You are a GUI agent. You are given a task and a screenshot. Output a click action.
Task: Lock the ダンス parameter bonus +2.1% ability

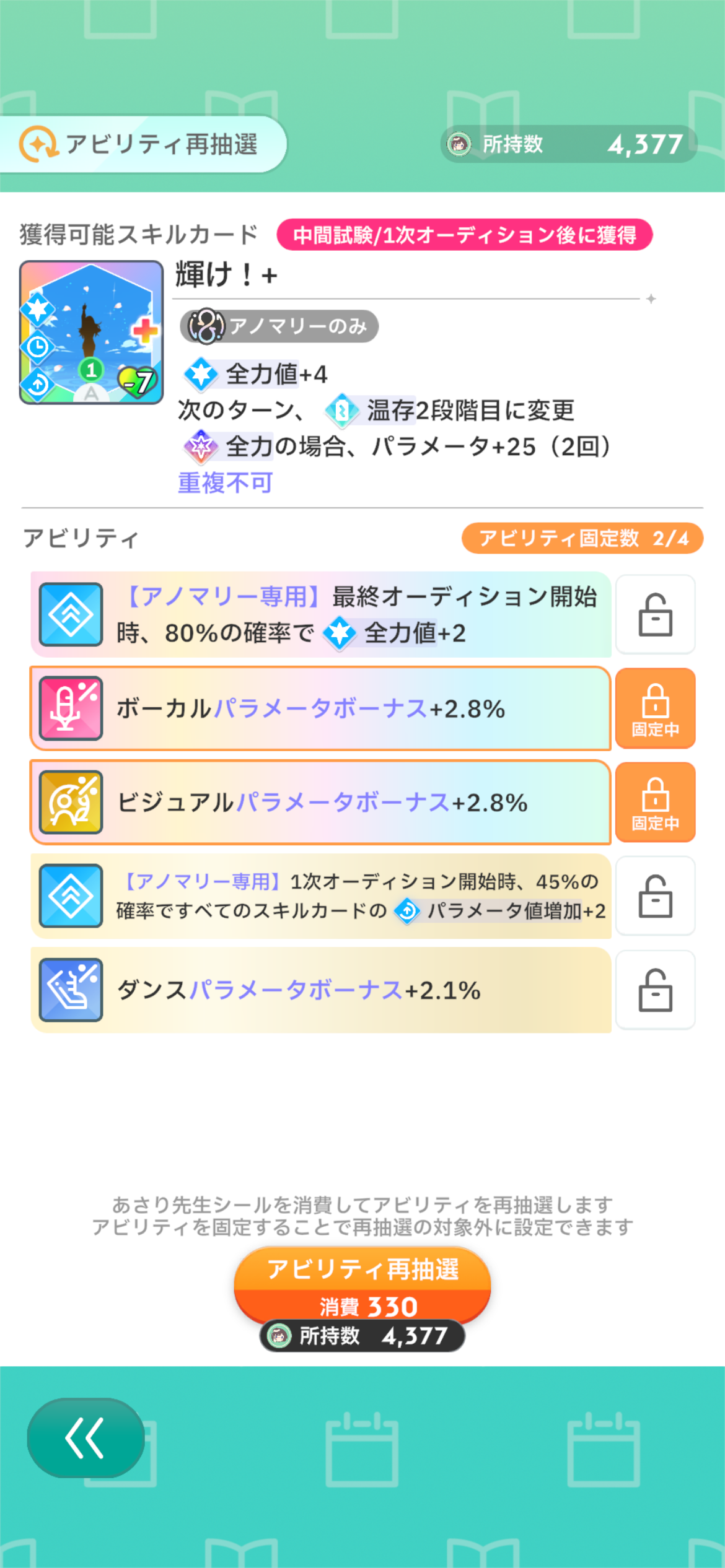tap(655, 990)
